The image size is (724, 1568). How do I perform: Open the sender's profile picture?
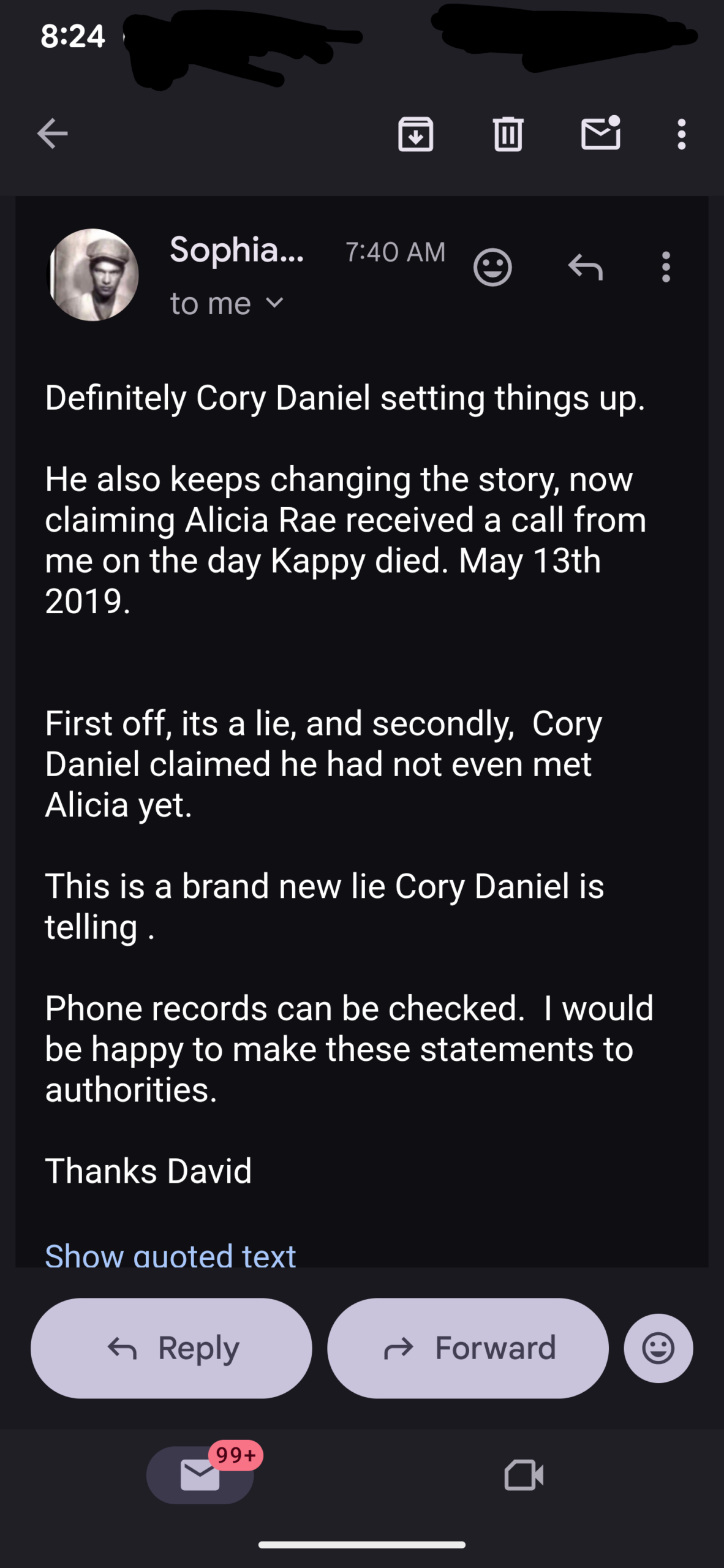pos(93,275)
